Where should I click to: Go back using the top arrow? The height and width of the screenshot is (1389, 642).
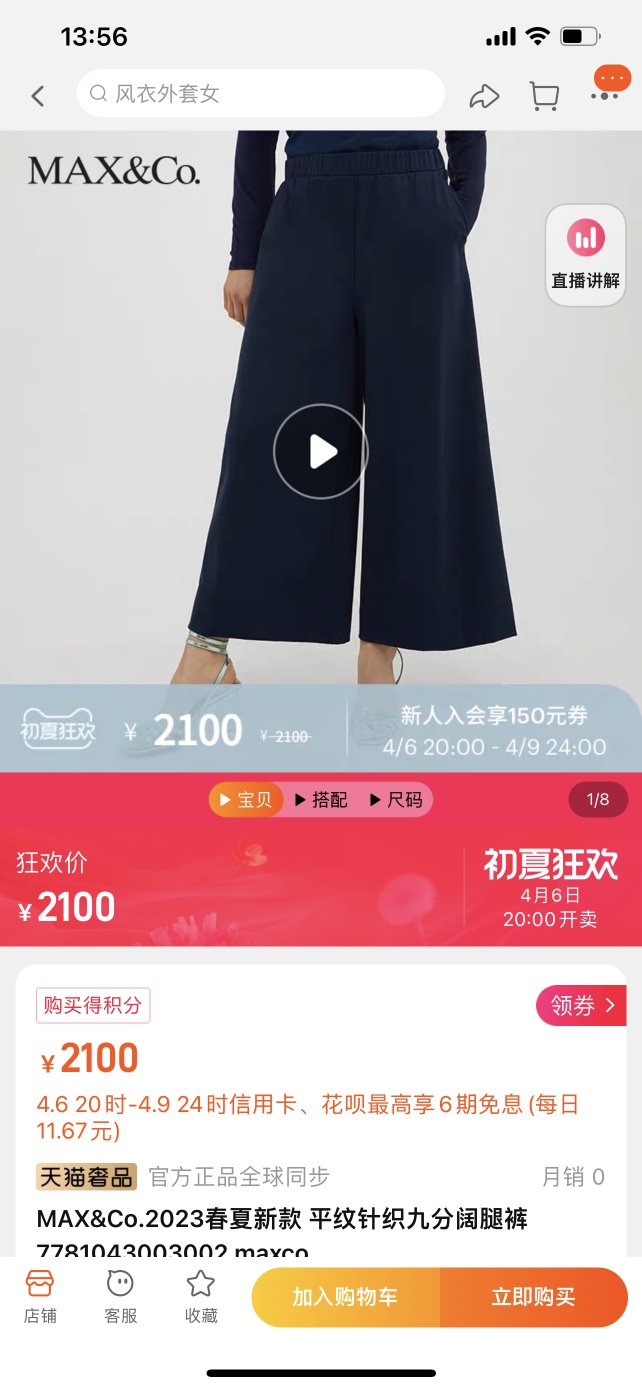point(38,95)
